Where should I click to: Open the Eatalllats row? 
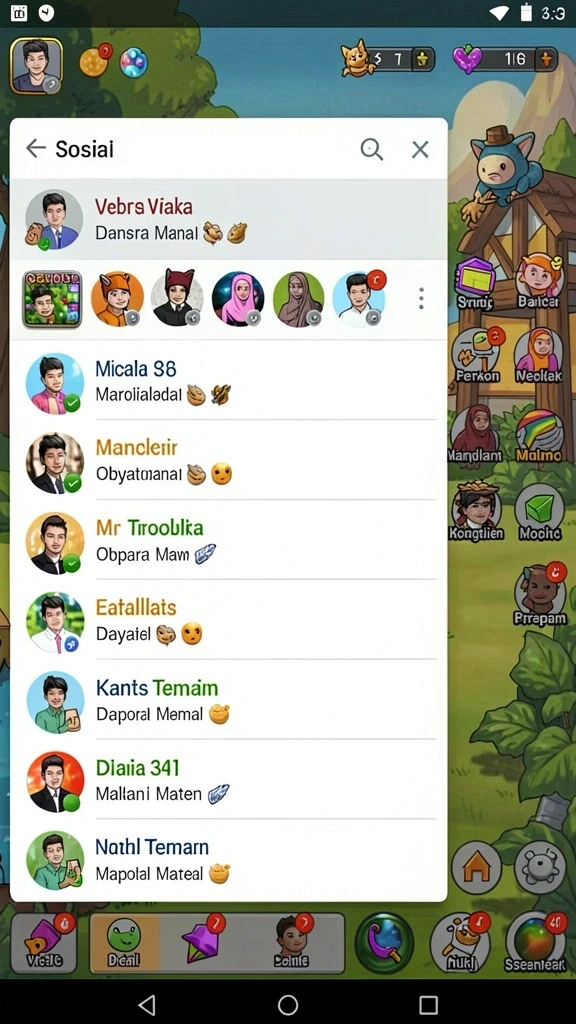[x=229, y=620]
